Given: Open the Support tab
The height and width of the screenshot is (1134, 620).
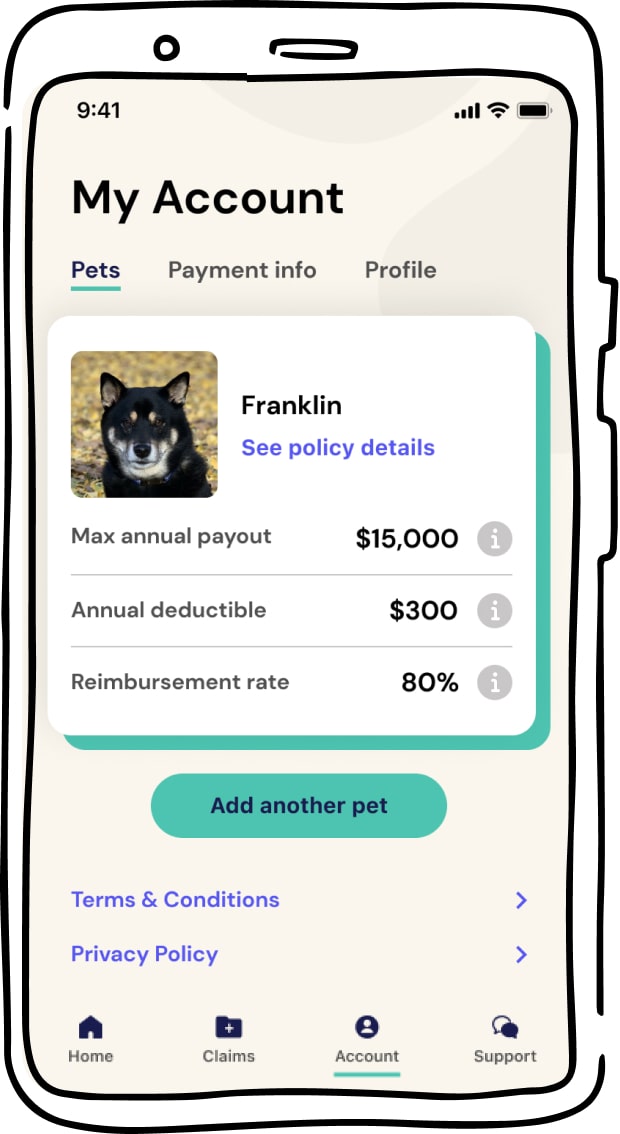Looking at the screenshot, I should click(505, 1039).
